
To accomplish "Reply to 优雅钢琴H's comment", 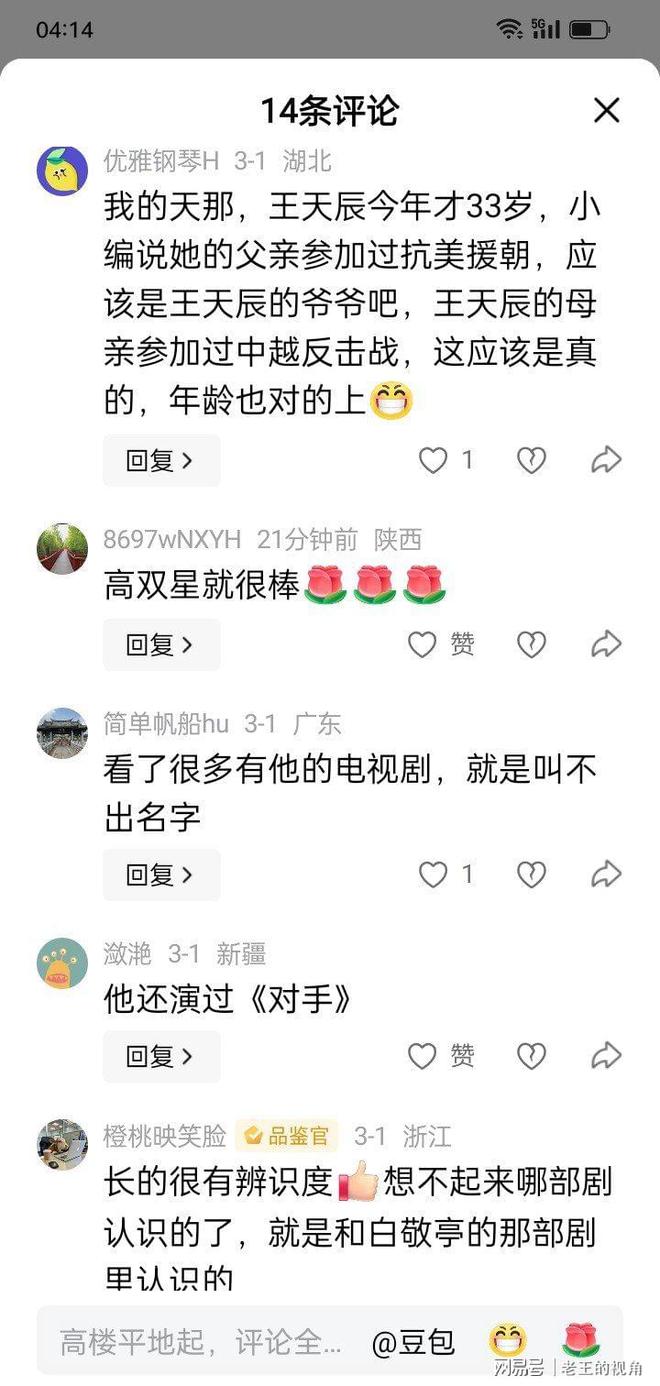I will point(161,460).
